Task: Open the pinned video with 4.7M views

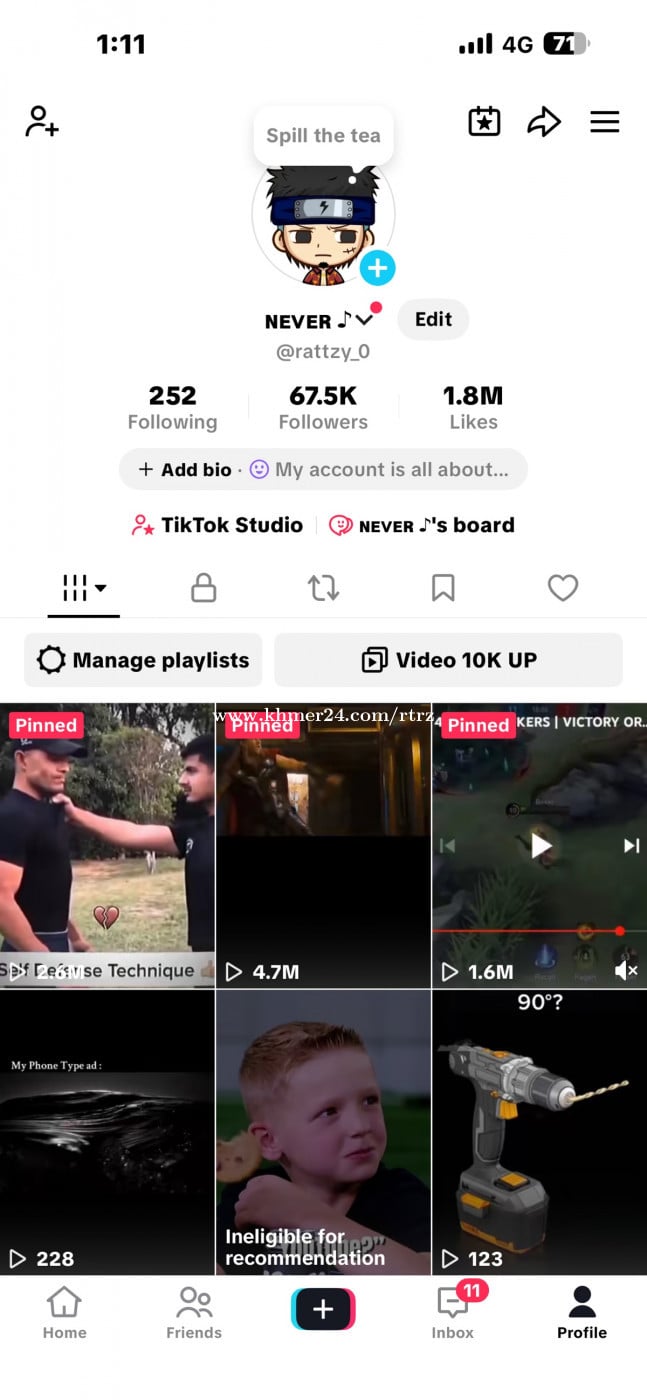Action: click(323, 845)
